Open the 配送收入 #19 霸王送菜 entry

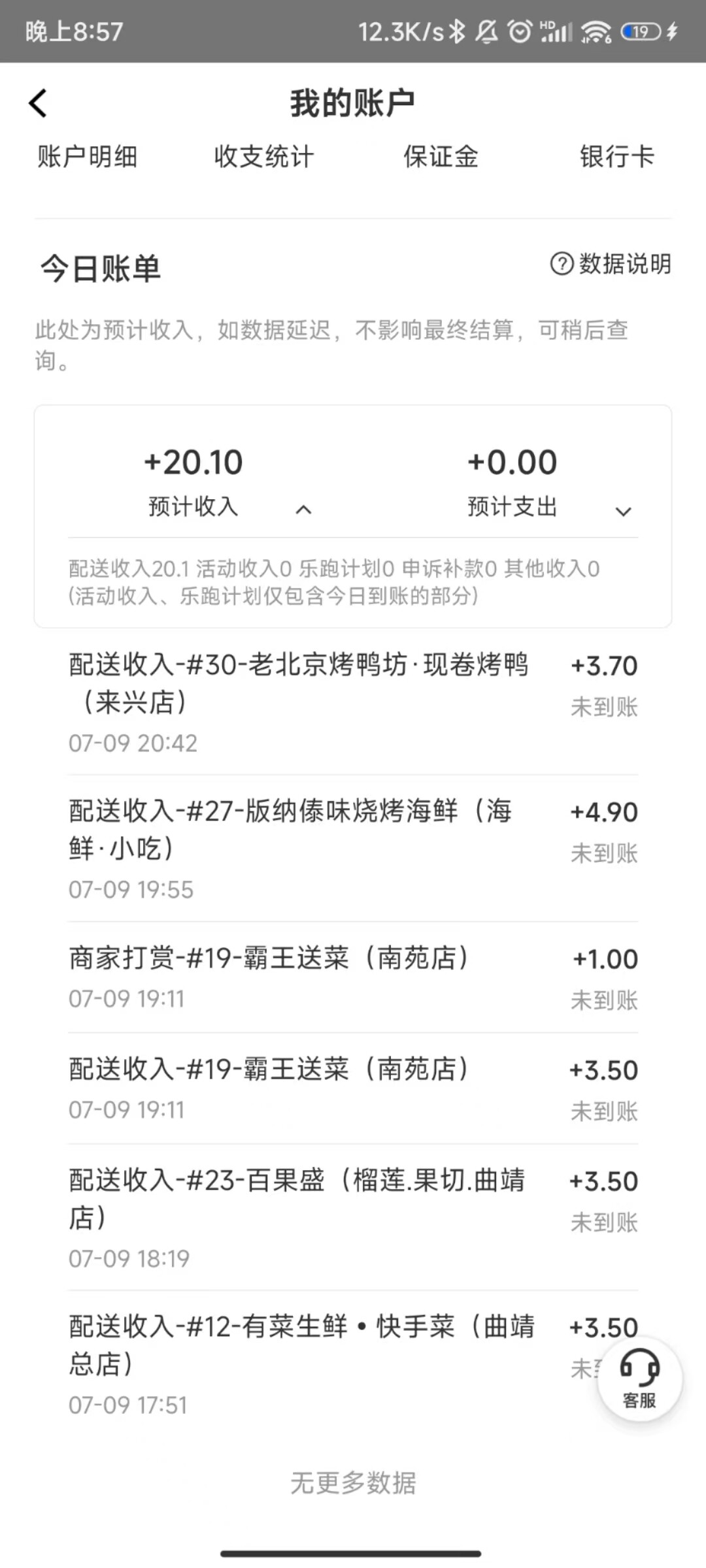click(x=353, y=1088)
